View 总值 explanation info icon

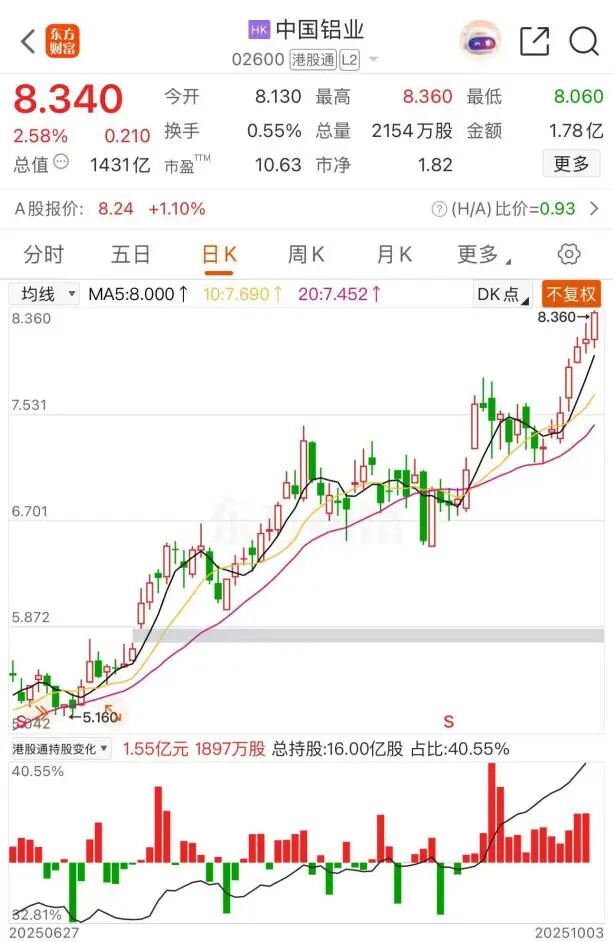[62, 162]
